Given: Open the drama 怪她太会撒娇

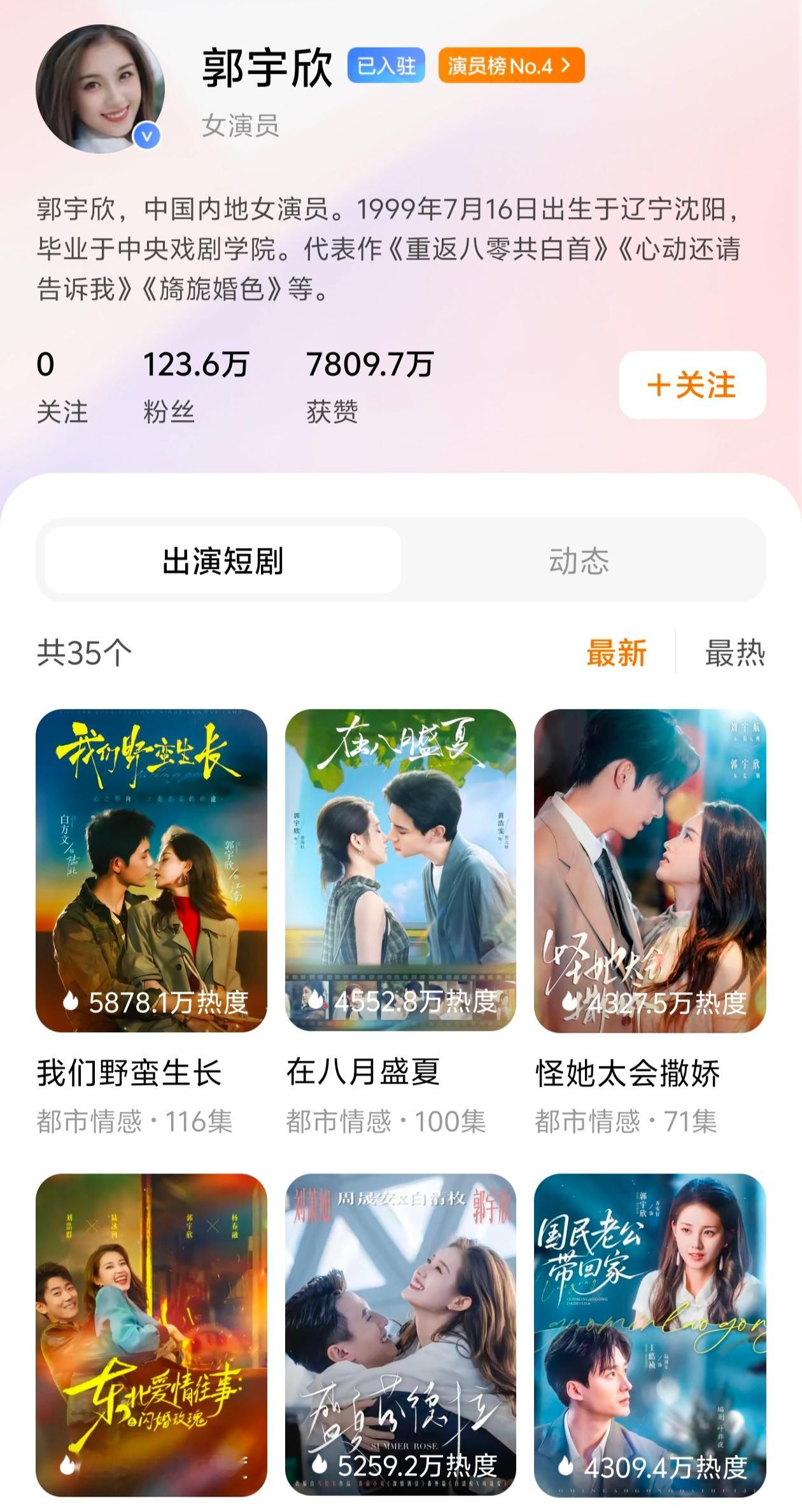Looking at the screenshot, I should [x=650, y=870].
